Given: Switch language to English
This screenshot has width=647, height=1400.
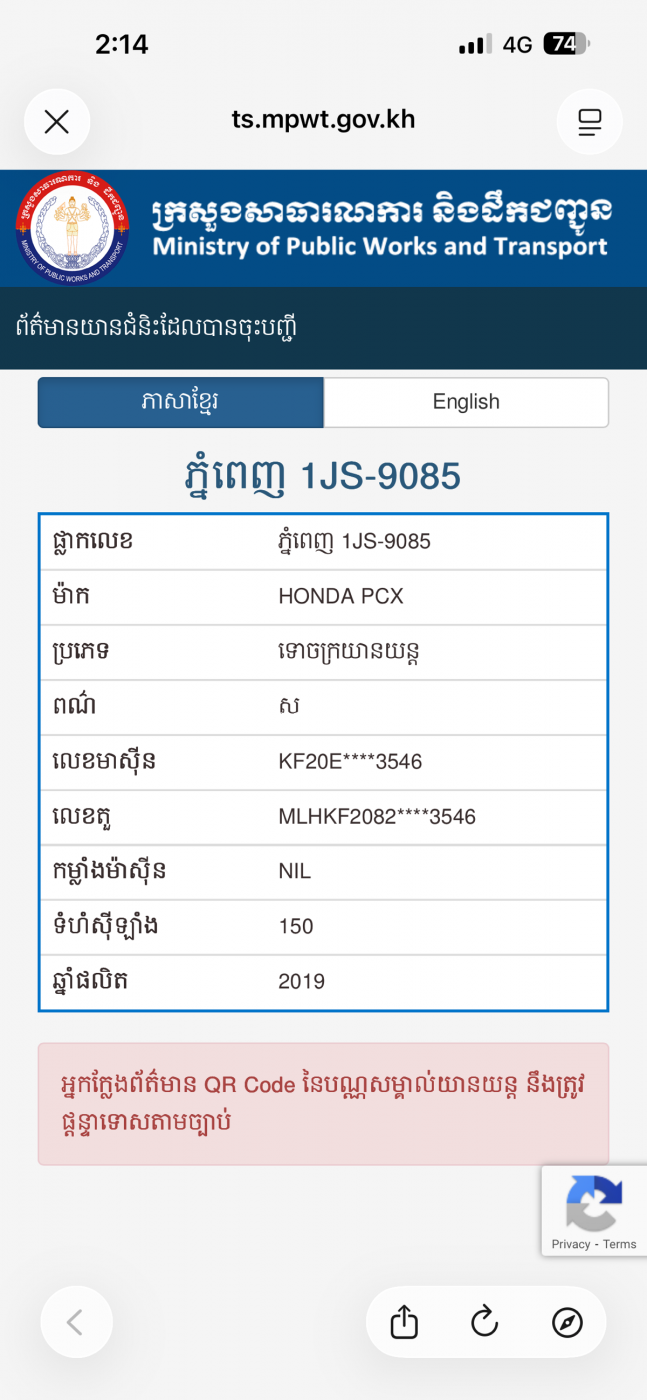Looking at the screenshot, I should pyautogui.click(x=466, y=402).
